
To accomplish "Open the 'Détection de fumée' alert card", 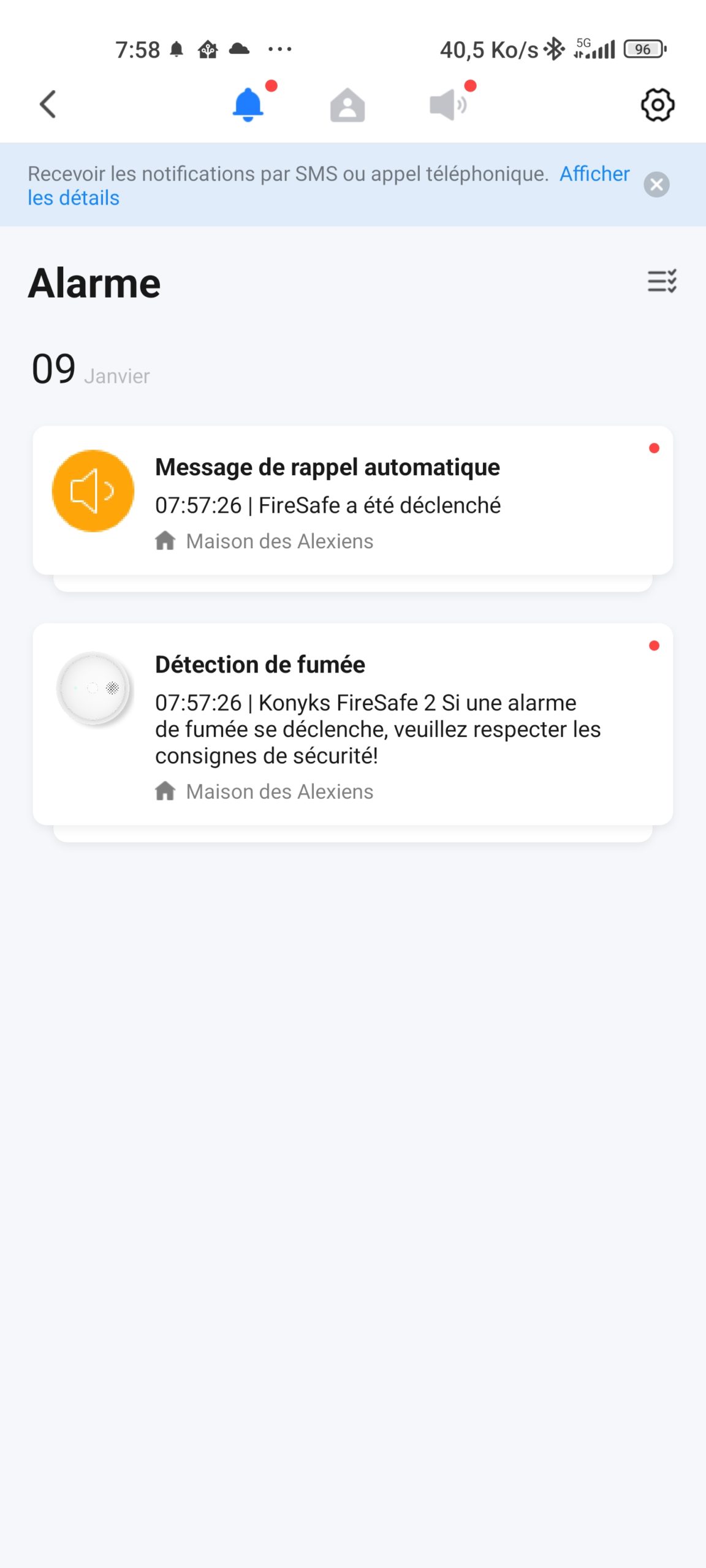I will [353, 724].
